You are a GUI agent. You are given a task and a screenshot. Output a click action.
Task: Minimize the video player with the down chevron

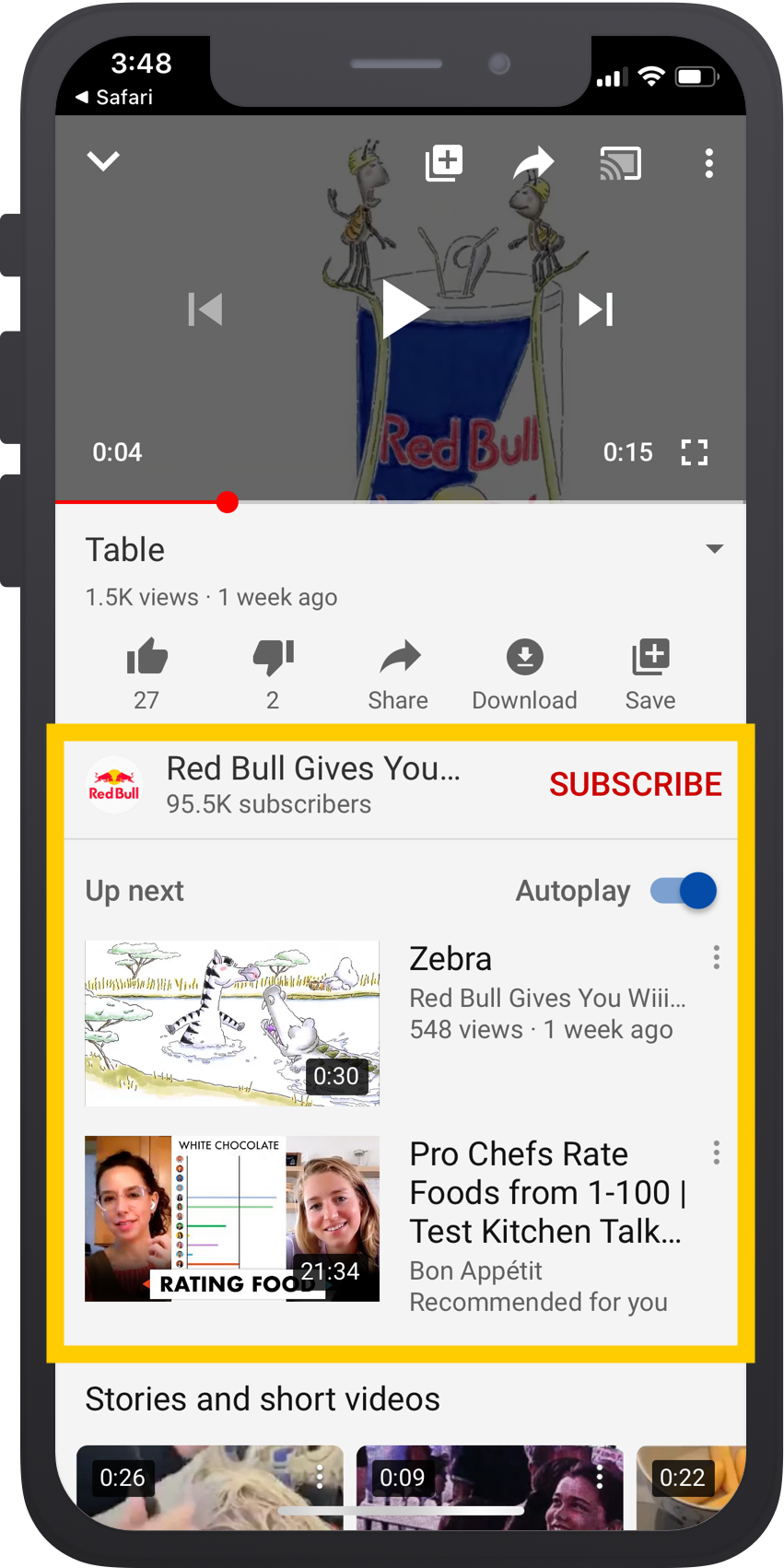point(103,161)
